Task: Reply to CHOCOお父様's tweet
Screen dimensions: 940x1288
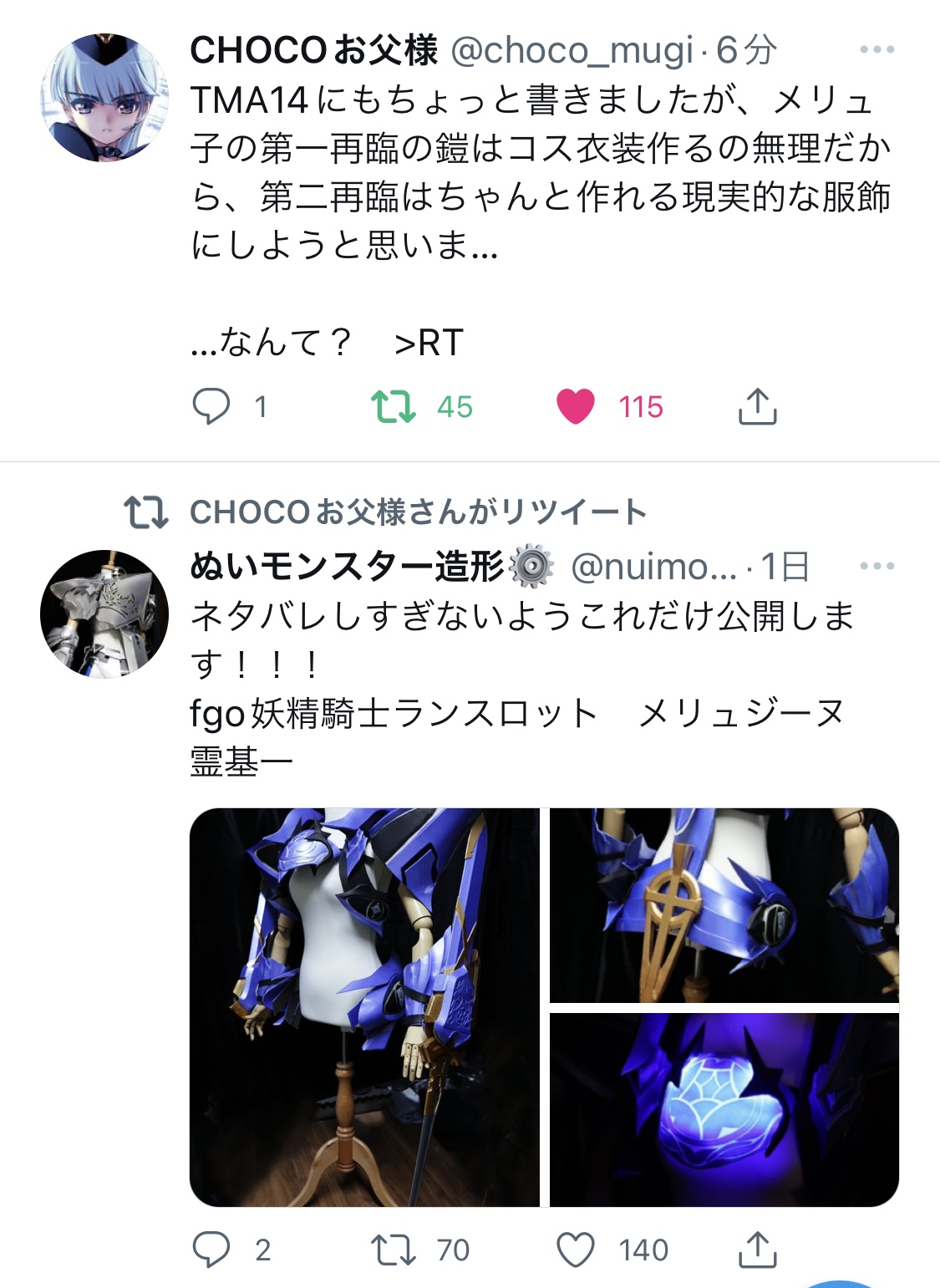Action: (x=211, y=407)
